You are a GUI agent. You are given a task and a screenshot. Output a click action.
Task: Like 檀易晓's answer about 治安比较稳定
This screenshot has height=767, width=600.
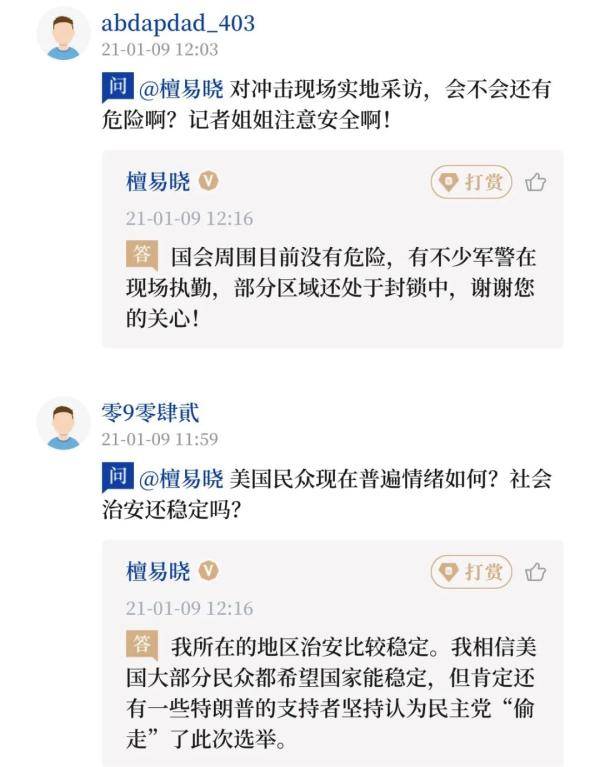[536, 571]
